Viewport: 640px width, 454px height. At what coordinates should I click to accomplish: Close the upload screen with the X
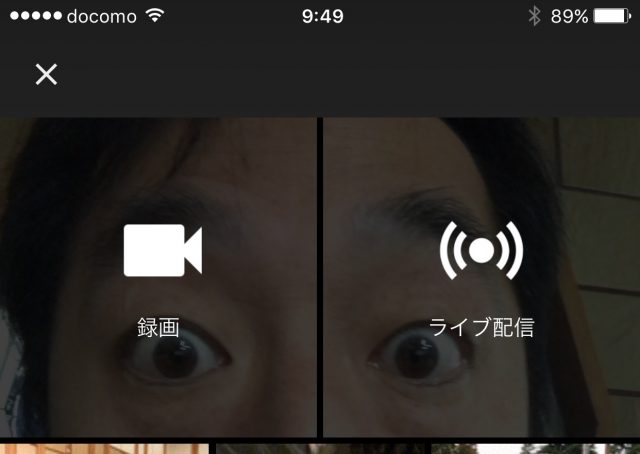[46, 74]
